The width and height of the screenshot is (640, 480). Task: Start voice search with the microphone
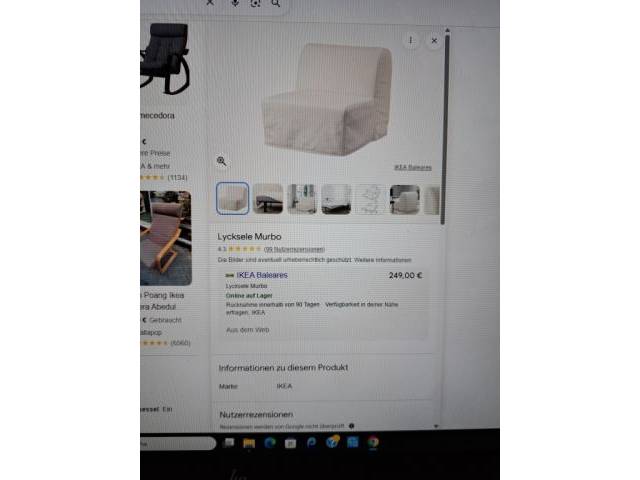pos(235,4)
